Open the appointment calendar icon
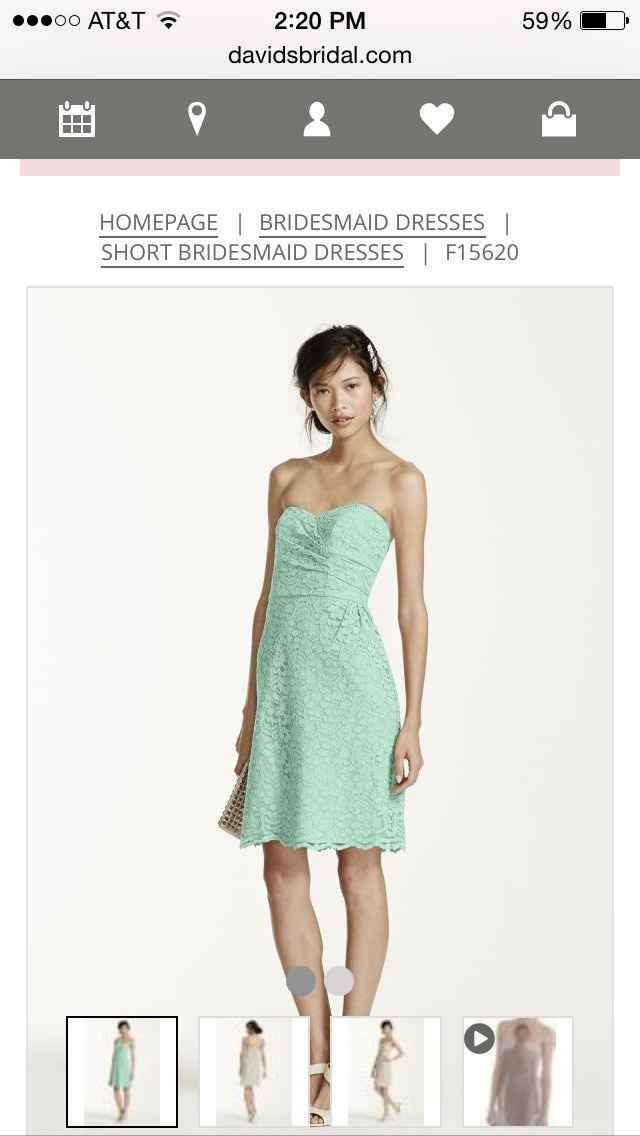This screenshot has height=1136, width=640. pyautogui.click(x=77, y=119)
